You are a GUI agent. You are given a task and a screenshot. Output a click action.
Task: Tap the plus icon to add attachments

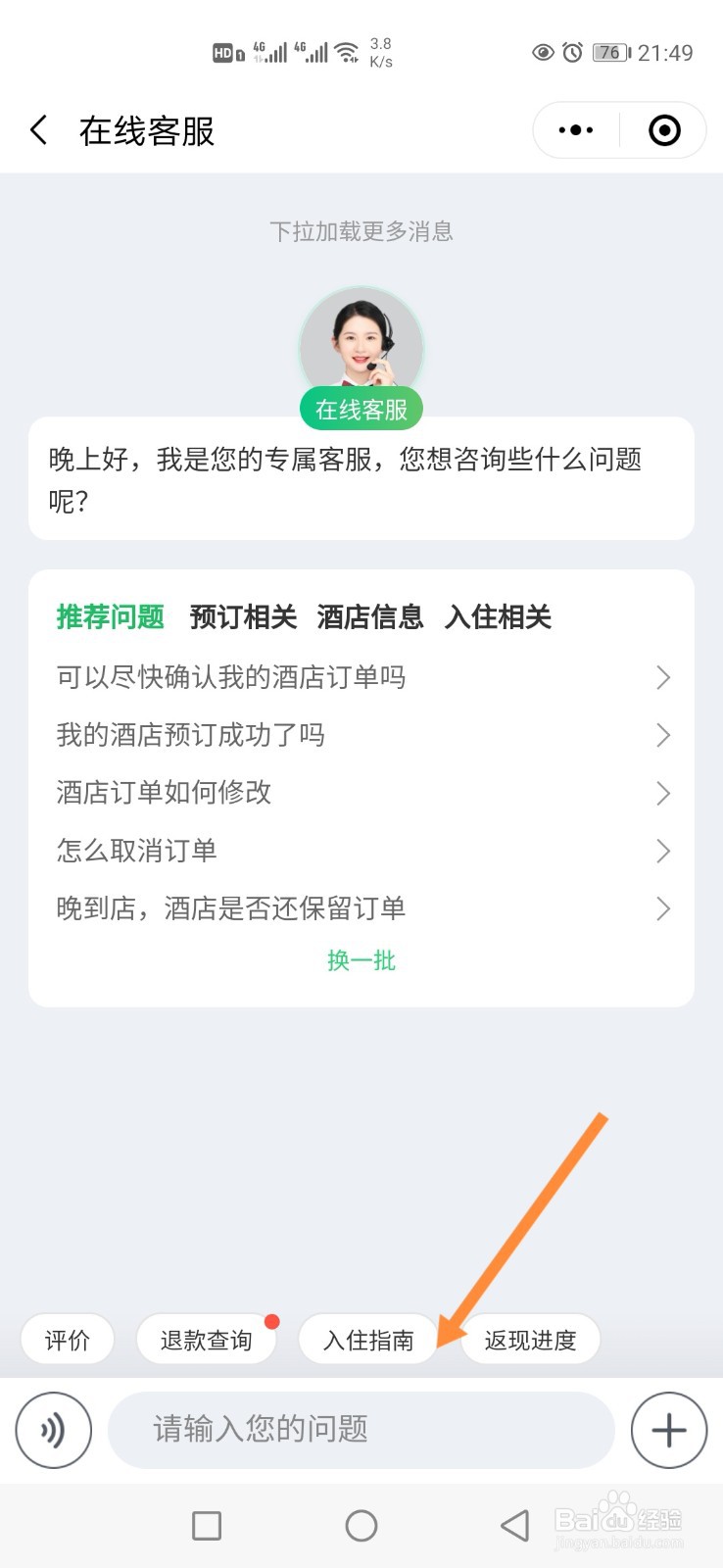[x=668, y=1431]
